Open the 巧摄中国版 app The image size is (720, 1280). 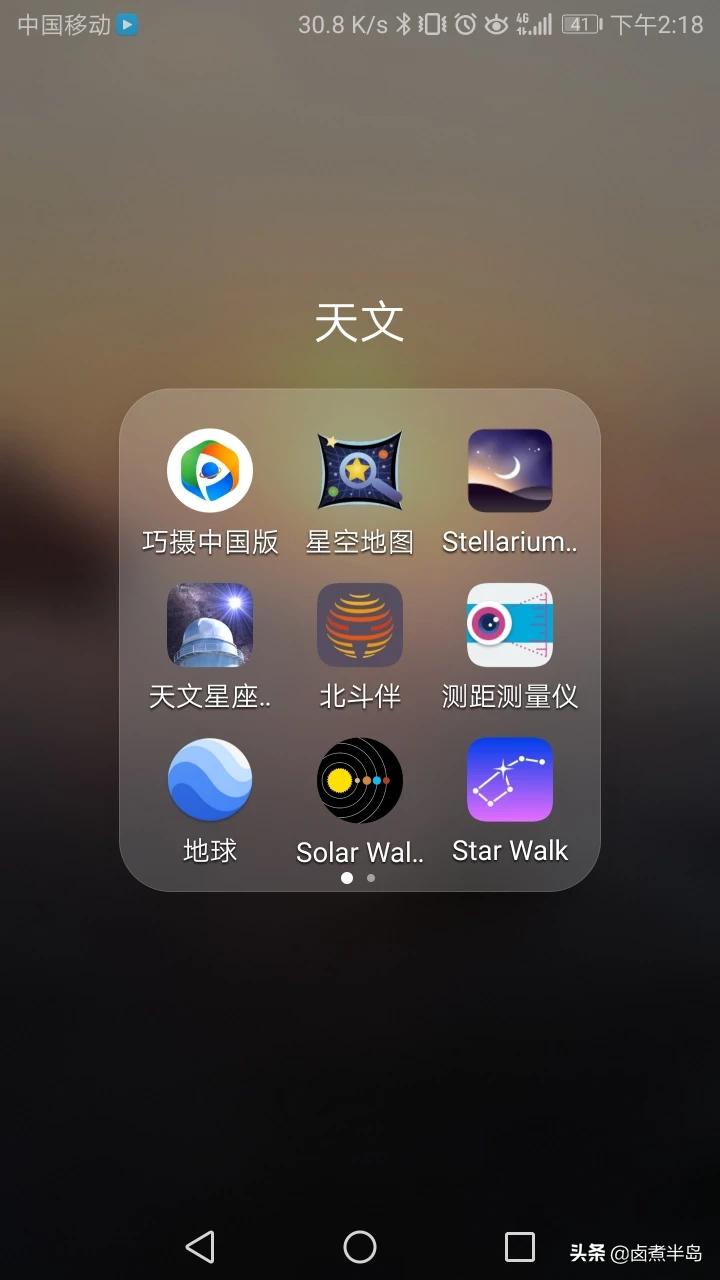coord(210,471)
